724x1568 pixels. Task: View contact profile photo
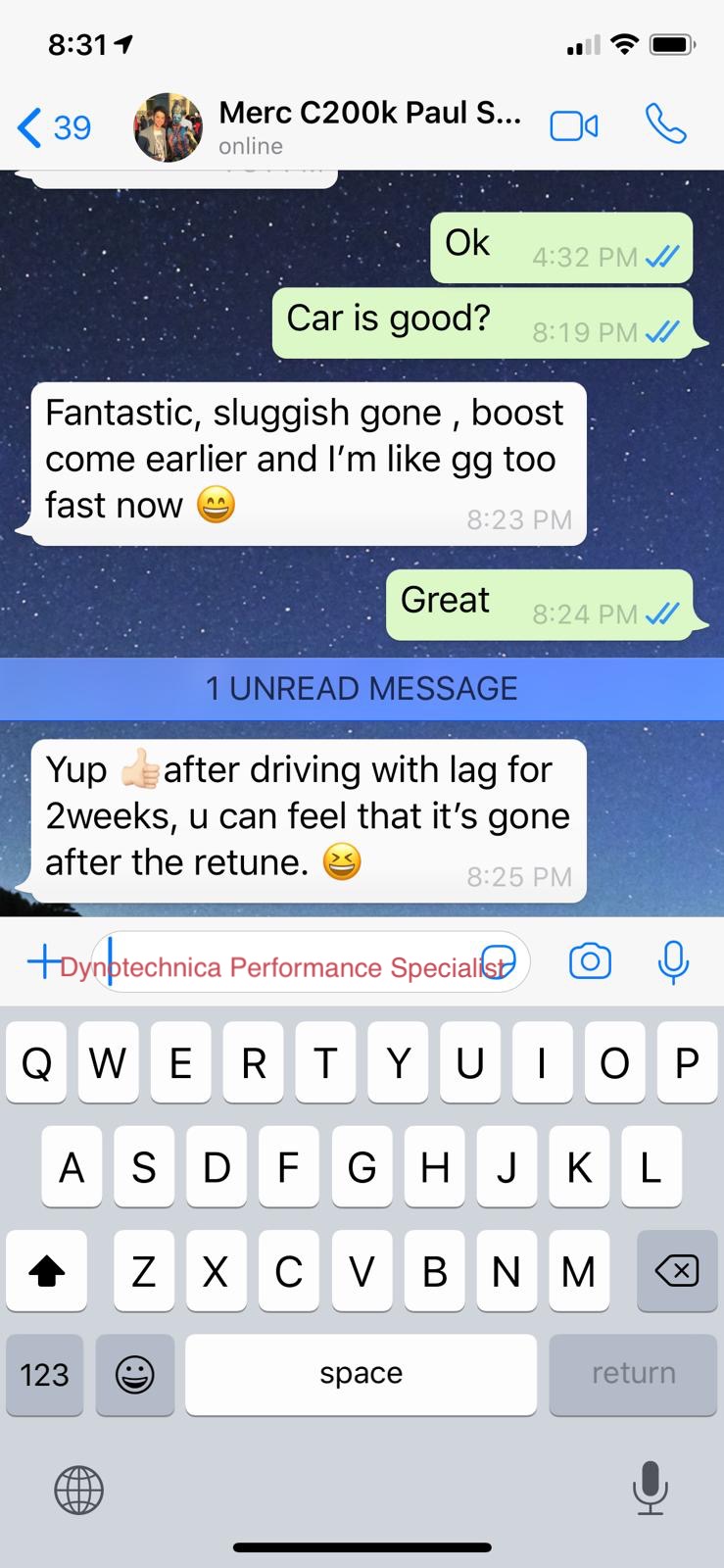[169, 127]
